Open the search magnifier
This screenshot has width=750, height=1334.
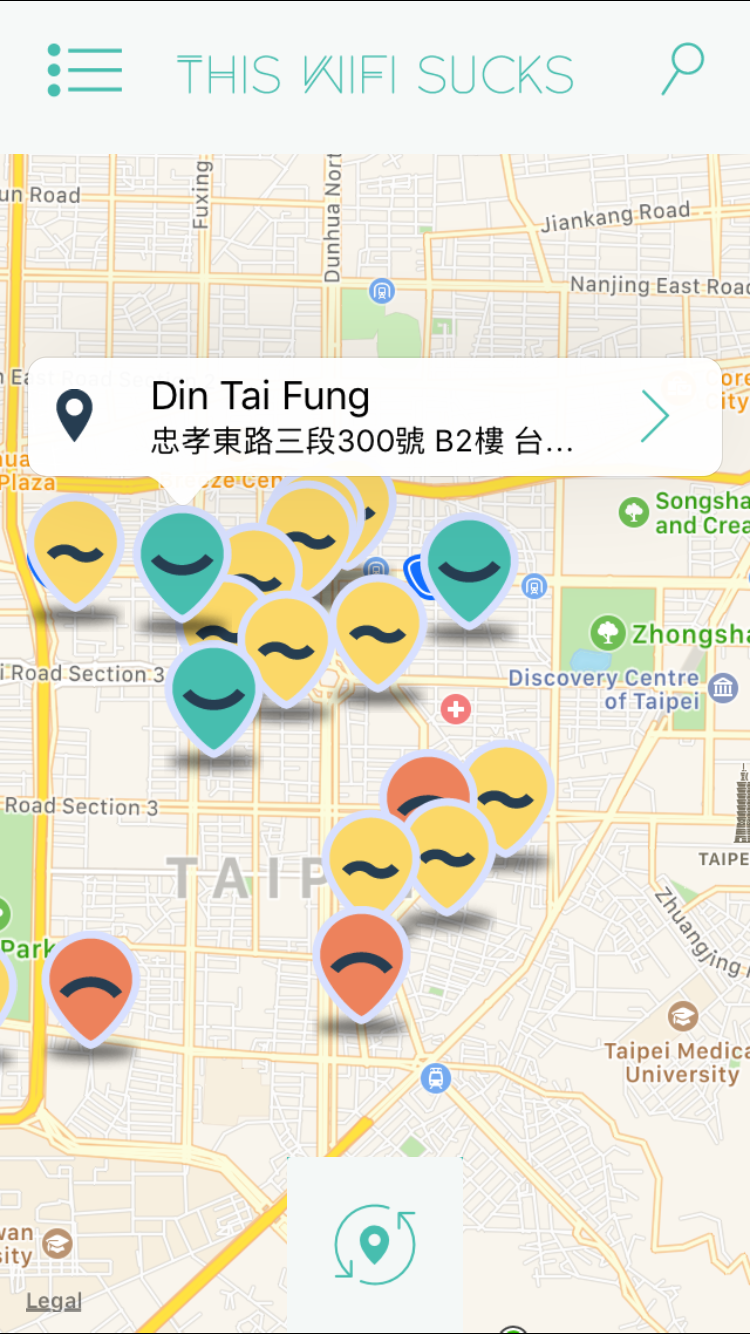[x=683, y=69]
